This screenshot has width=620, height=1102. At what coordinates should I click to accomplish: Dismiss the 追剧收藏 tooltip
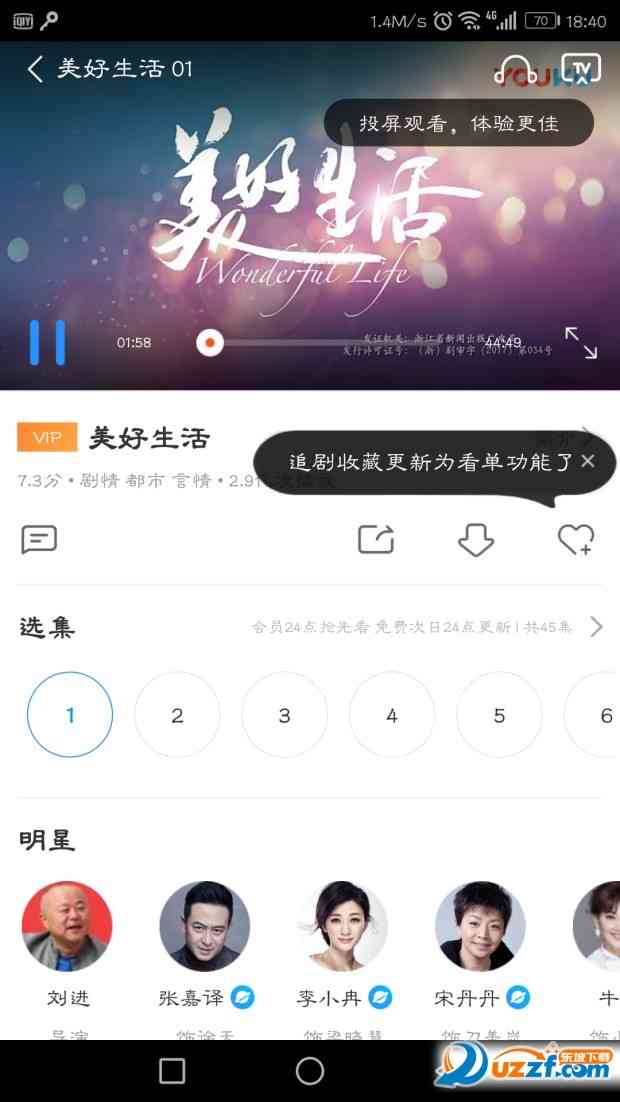coord(588,461)
